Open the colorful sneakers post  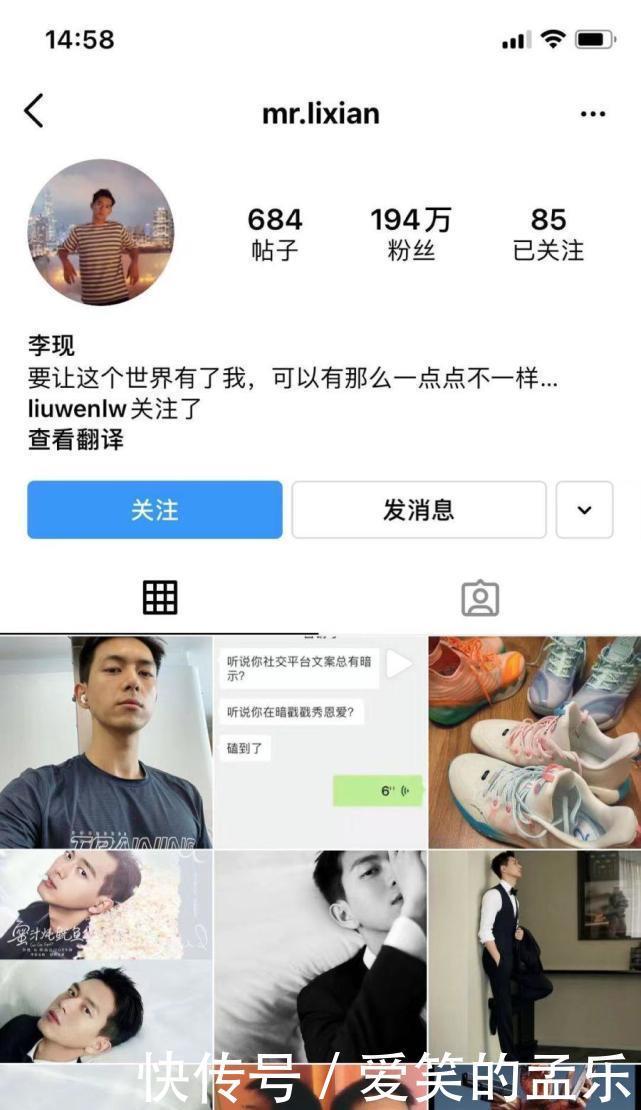click(x=535, y=742)
